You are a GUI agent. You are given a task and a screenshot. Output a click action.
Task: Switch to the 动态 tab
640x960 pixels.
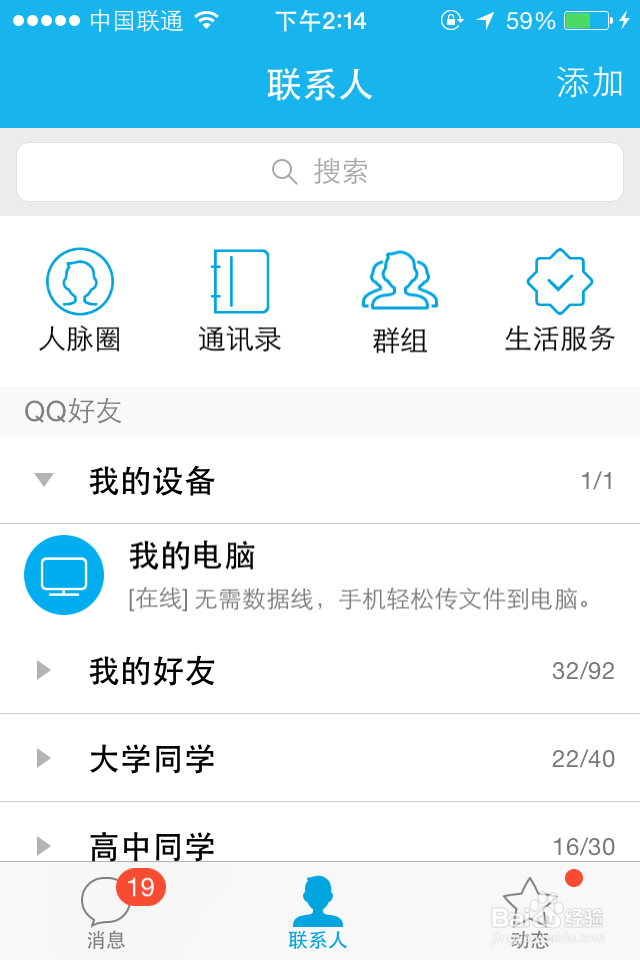(530, 912)
